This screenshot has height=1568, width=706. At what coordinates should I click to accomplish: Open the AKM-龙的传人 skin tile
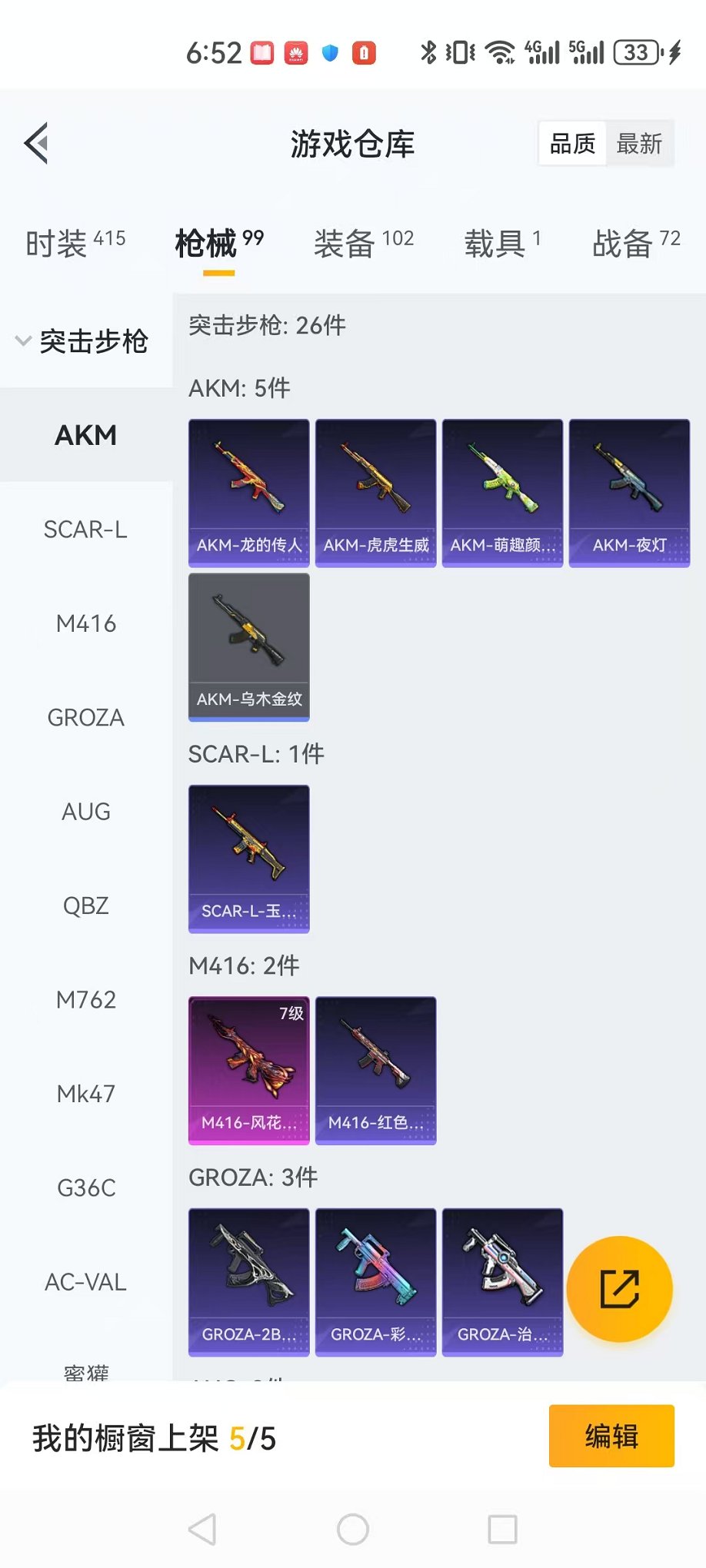(x=248, y=493)
